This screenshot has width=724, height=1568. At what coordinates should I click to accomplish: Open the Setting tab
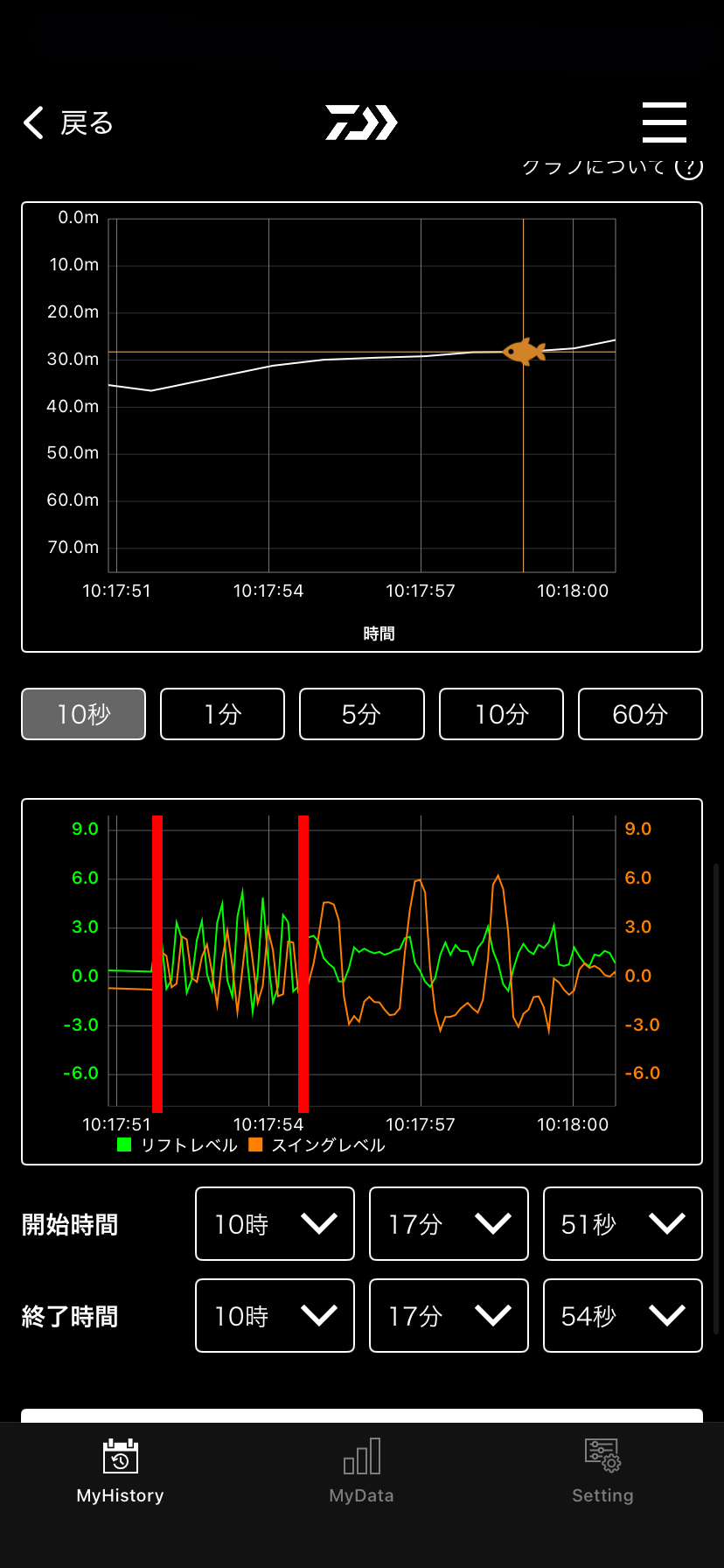point(602,1472)
